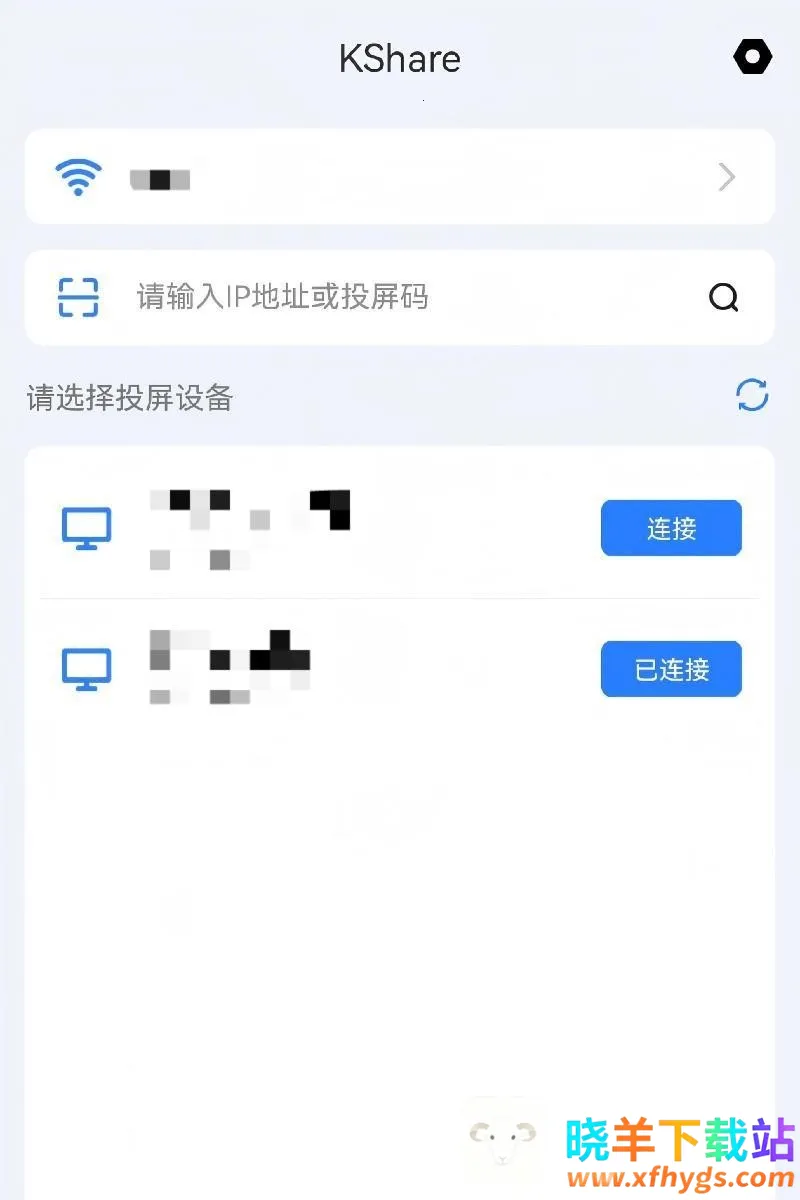Tap the 已连接 button for the second device

coord(671,669)
